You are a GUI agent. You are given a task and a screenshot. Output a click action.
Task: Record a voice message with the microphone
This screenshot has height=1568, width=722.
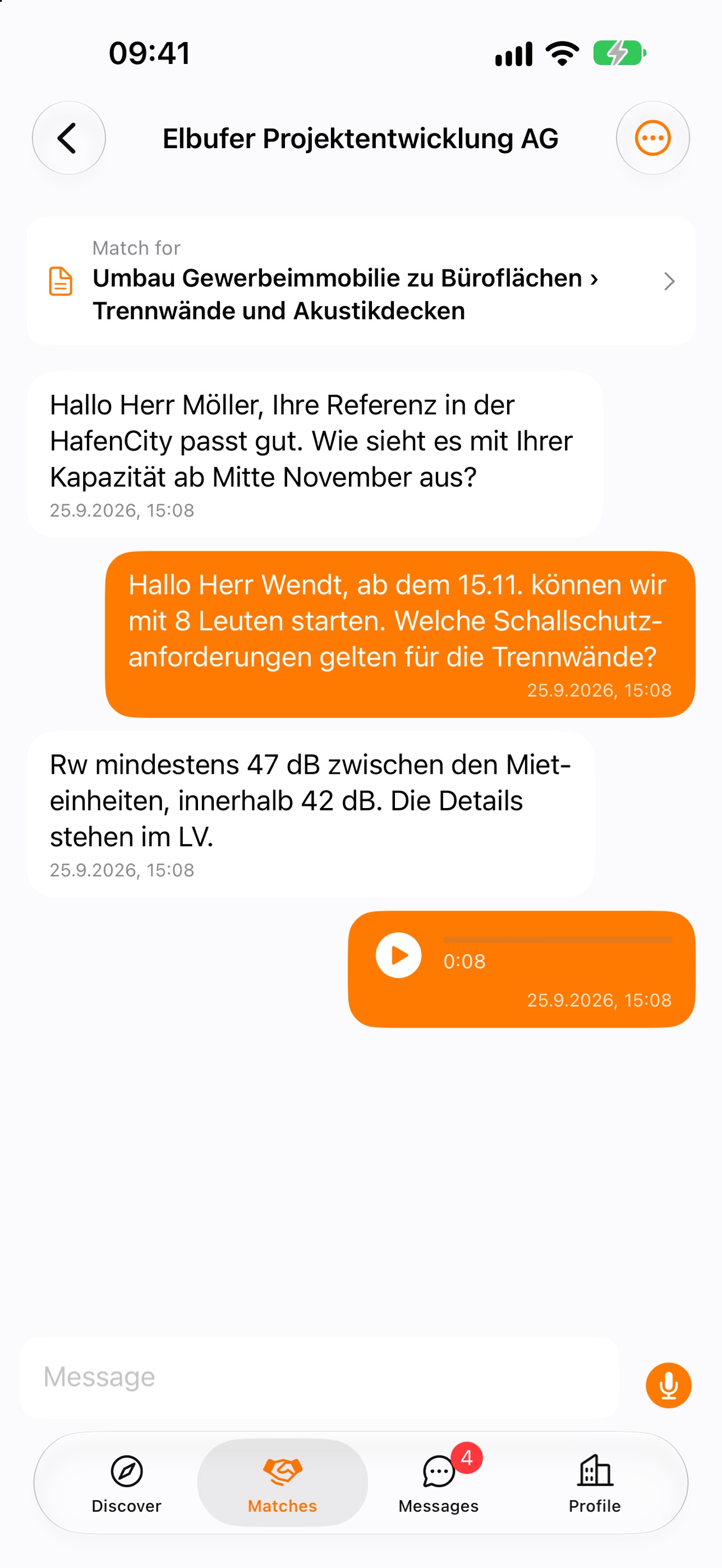coord(669,1385)
